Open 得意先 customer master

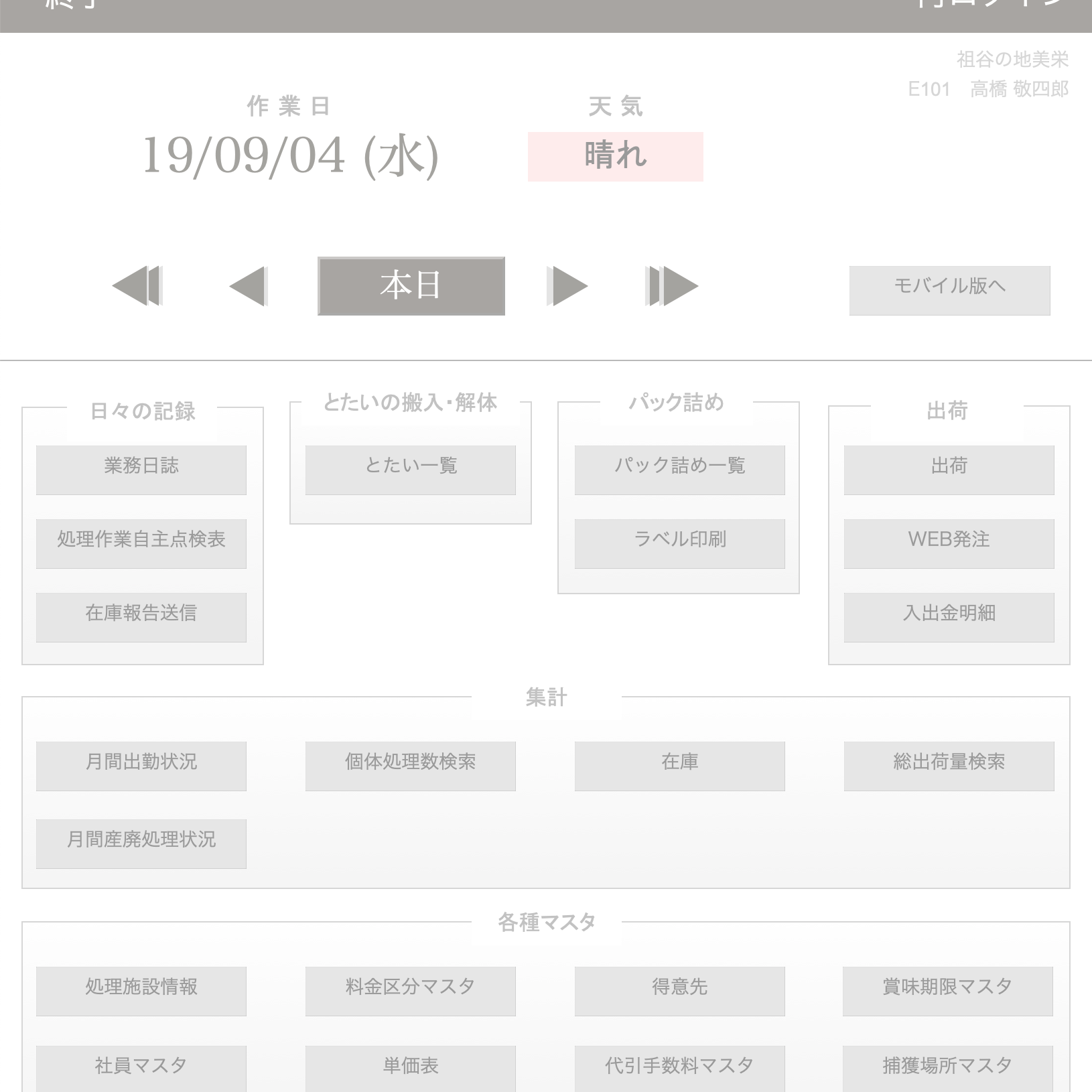click(679, 991)
